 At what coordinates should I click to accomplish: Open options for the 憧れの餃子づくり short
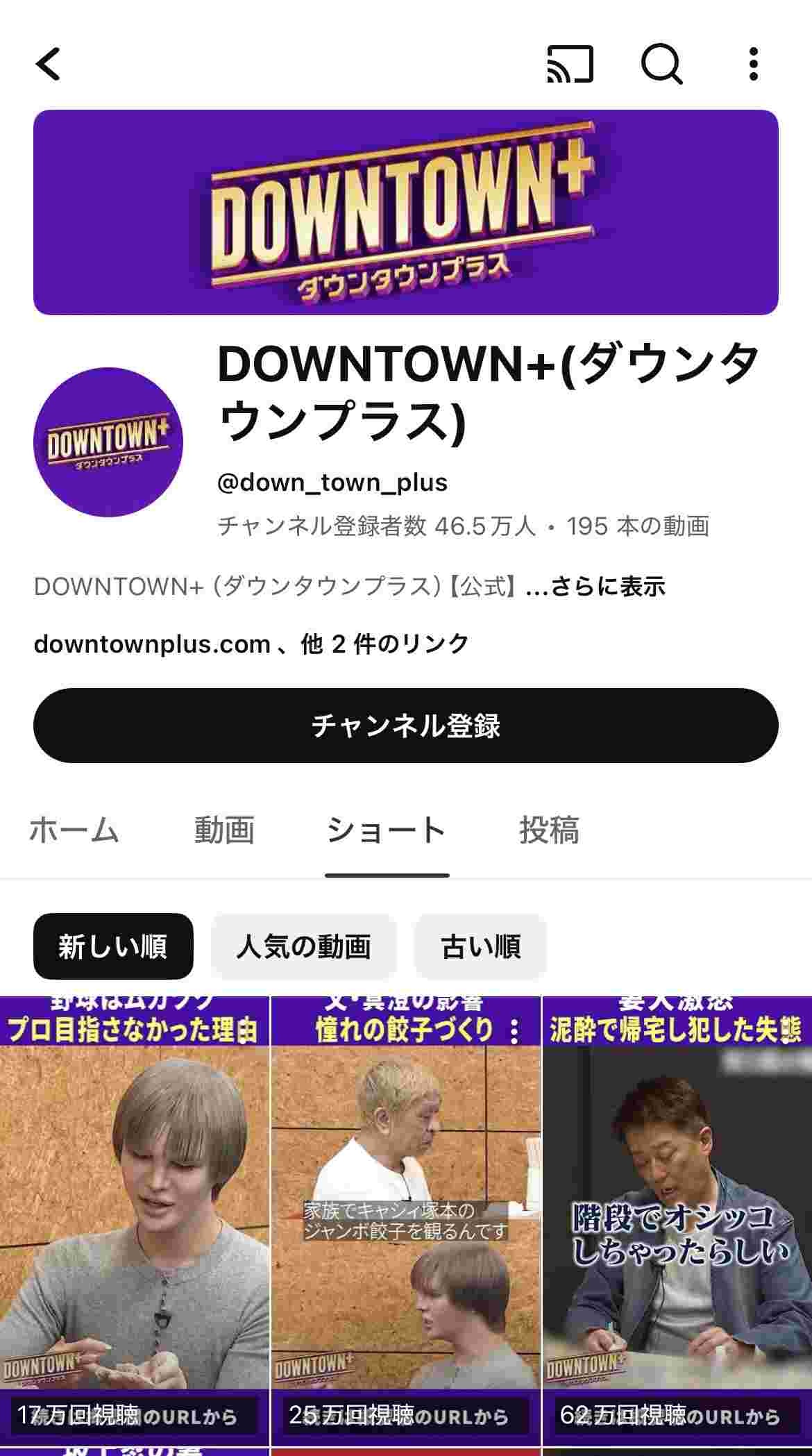(514, 1031)
